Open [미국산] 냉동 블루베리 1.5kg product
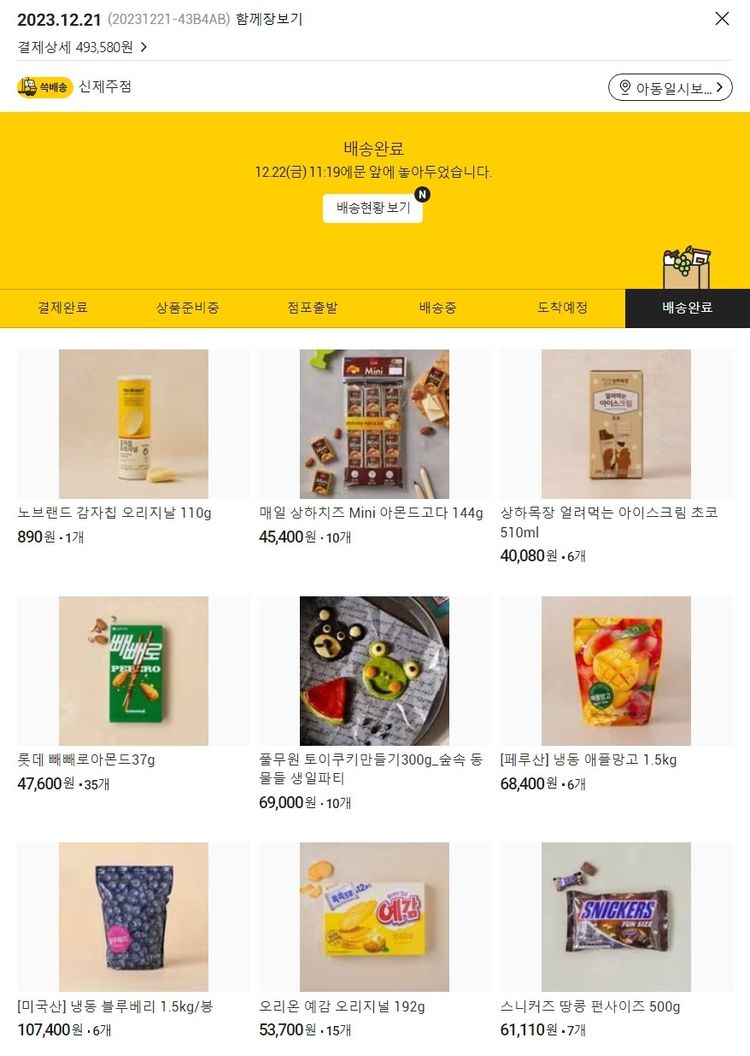The width and height of the screenshot is (750, 1056). point(133,916)
